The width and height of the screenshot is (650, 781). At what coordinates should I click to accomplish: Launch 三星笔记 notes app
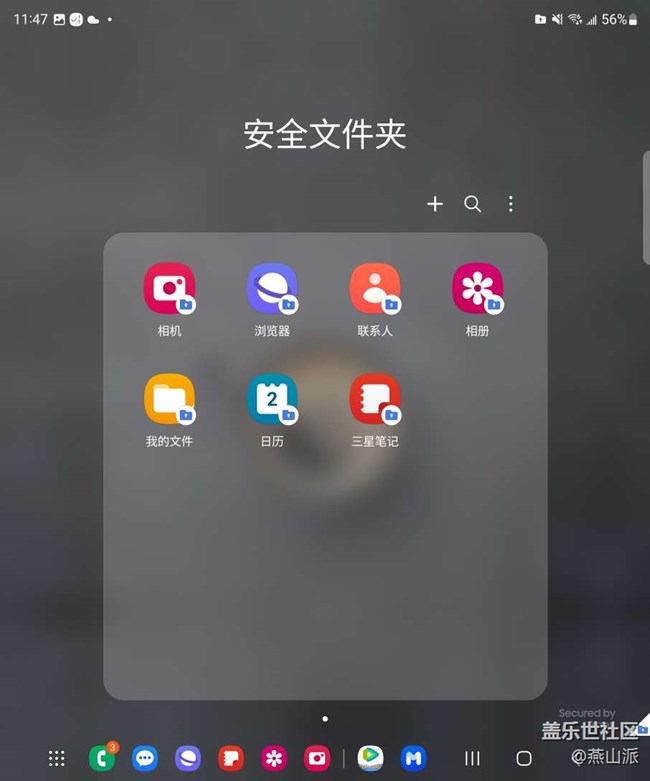pyautogui.click(x=375, y=399)
